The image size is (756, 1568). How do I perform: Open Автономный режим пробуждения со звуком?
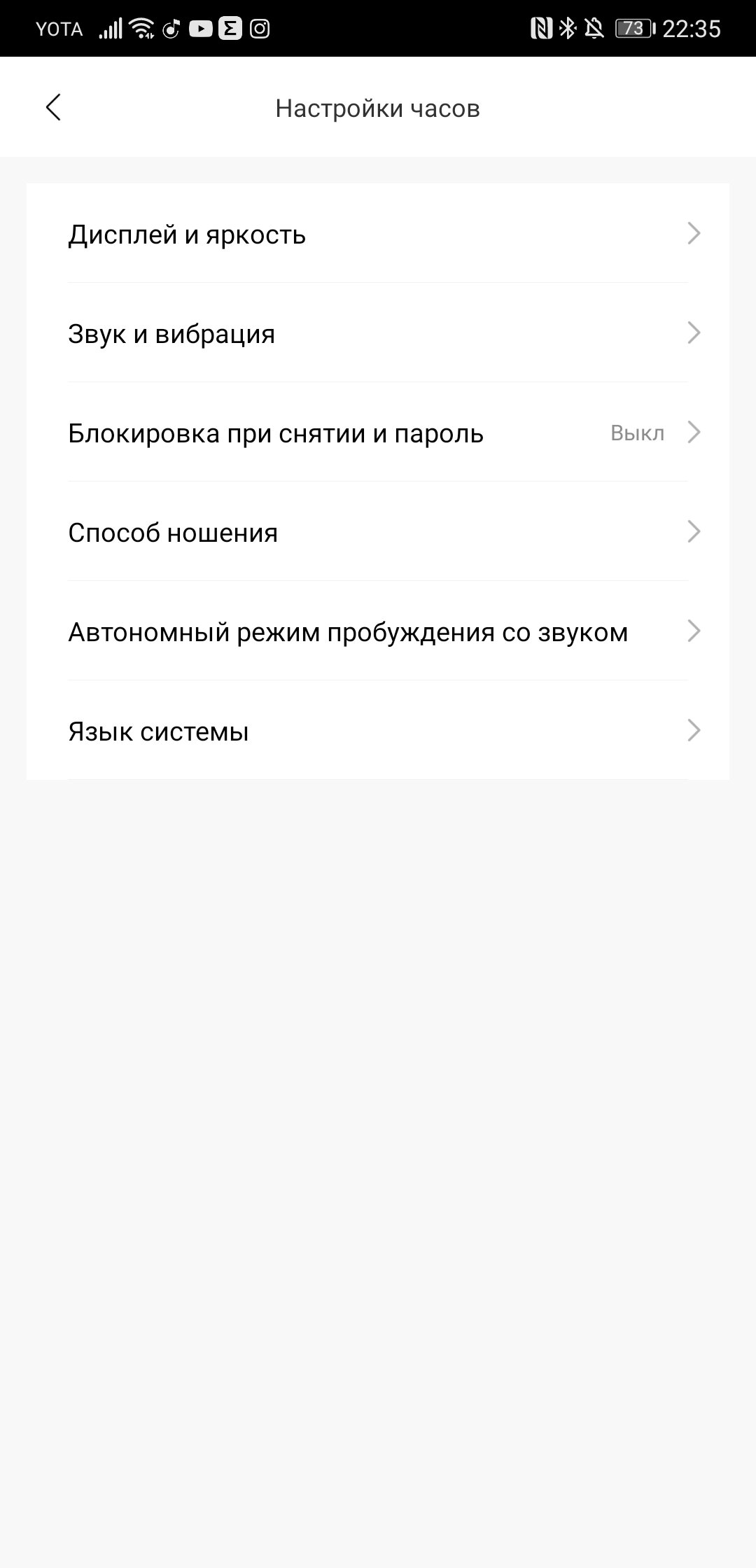click(378, 631)
